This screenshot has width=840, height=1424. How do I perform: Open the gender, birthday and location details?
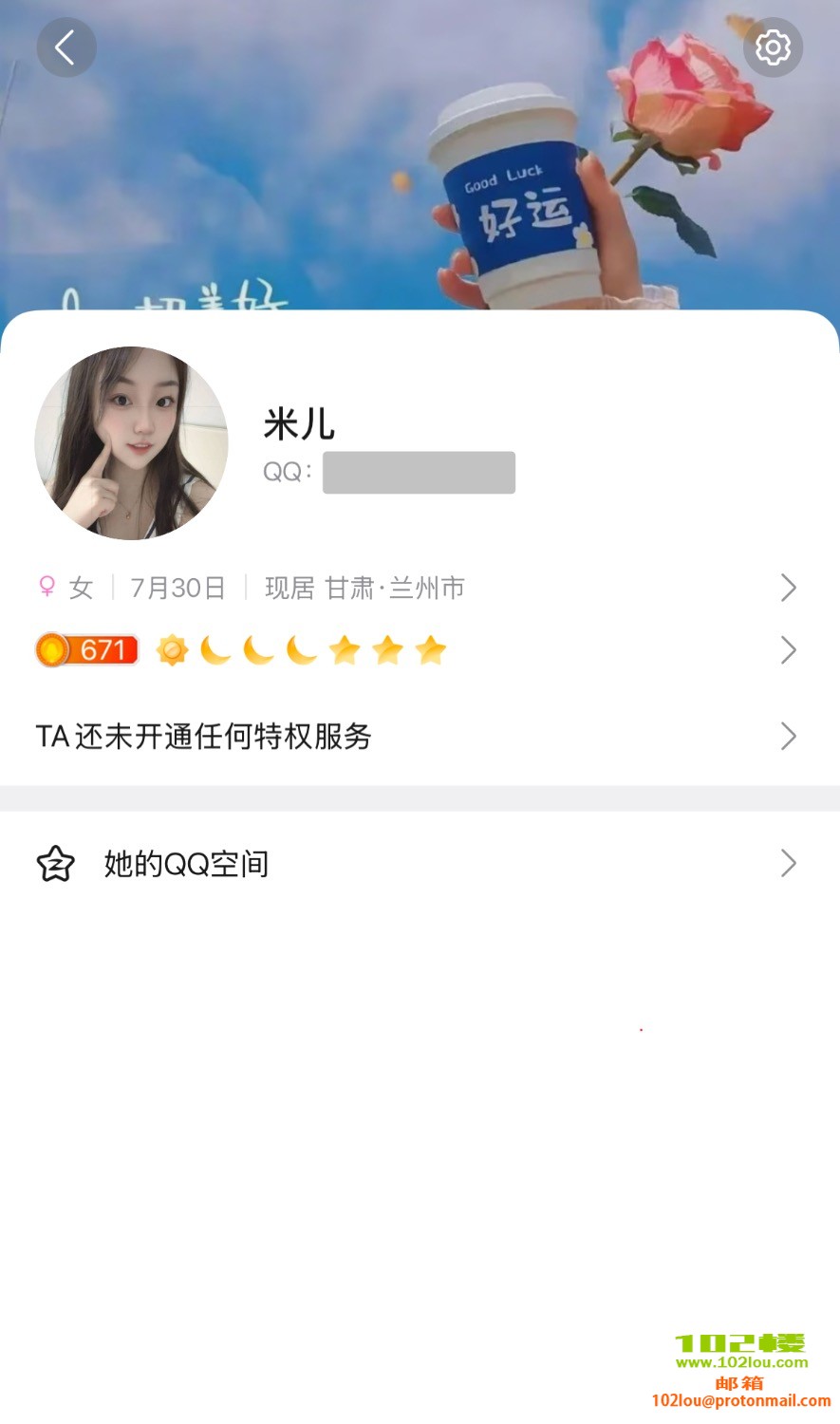[x=418, y=588]
